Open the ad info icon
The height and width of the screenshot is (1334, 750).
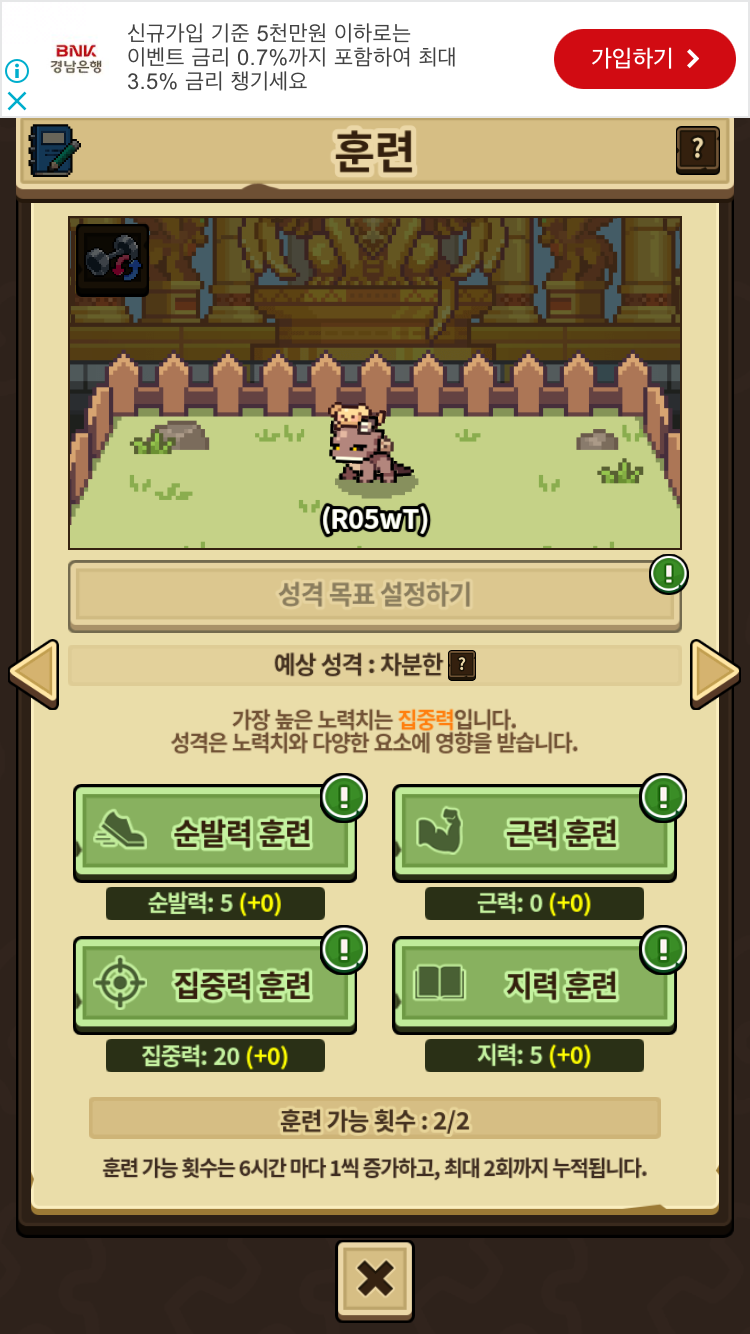tap(17, 71)
